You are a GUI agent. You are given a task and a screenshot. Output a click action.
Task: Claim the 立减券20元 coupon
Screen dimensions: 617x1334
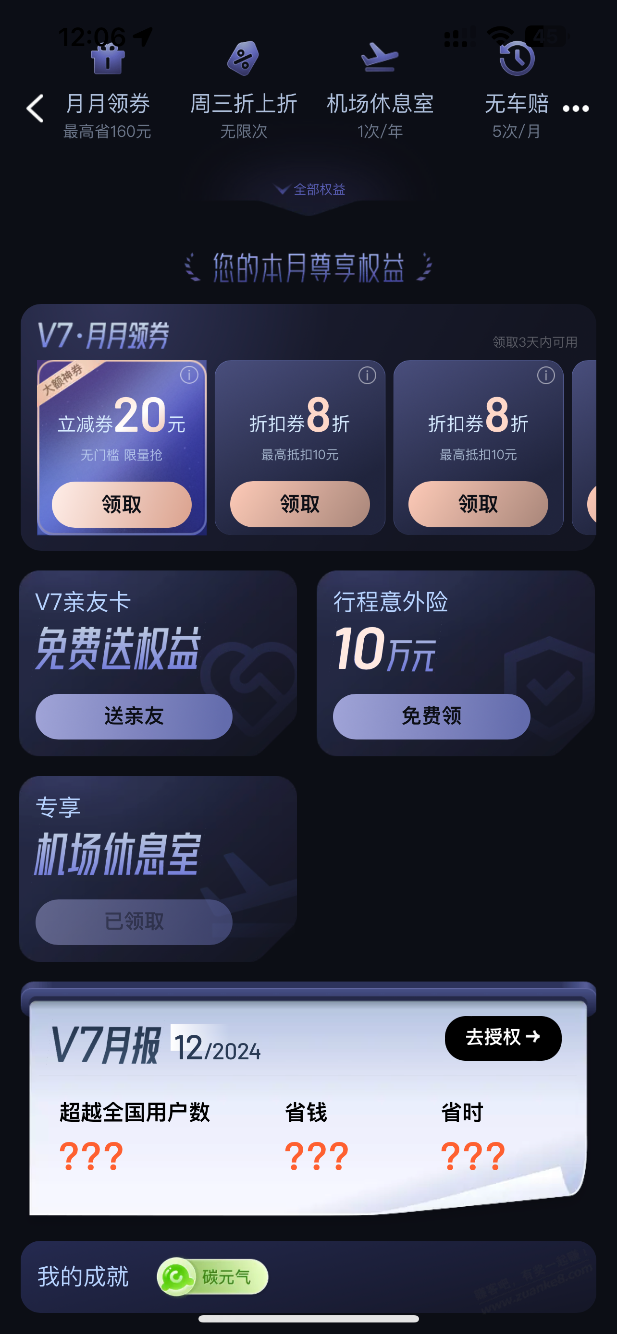[122, 505]
